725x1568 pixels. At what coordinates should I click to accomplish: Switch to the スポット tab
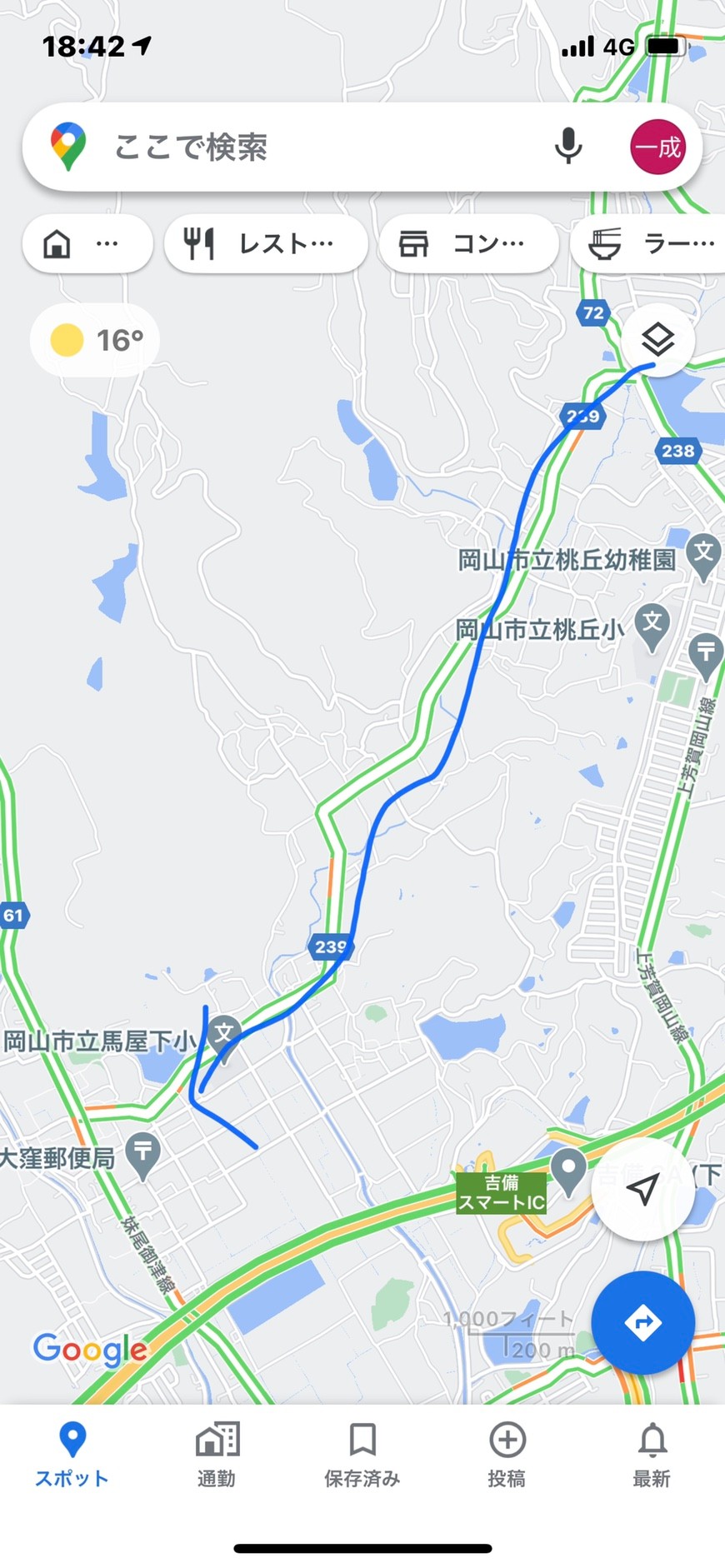tap(72, 1456)
